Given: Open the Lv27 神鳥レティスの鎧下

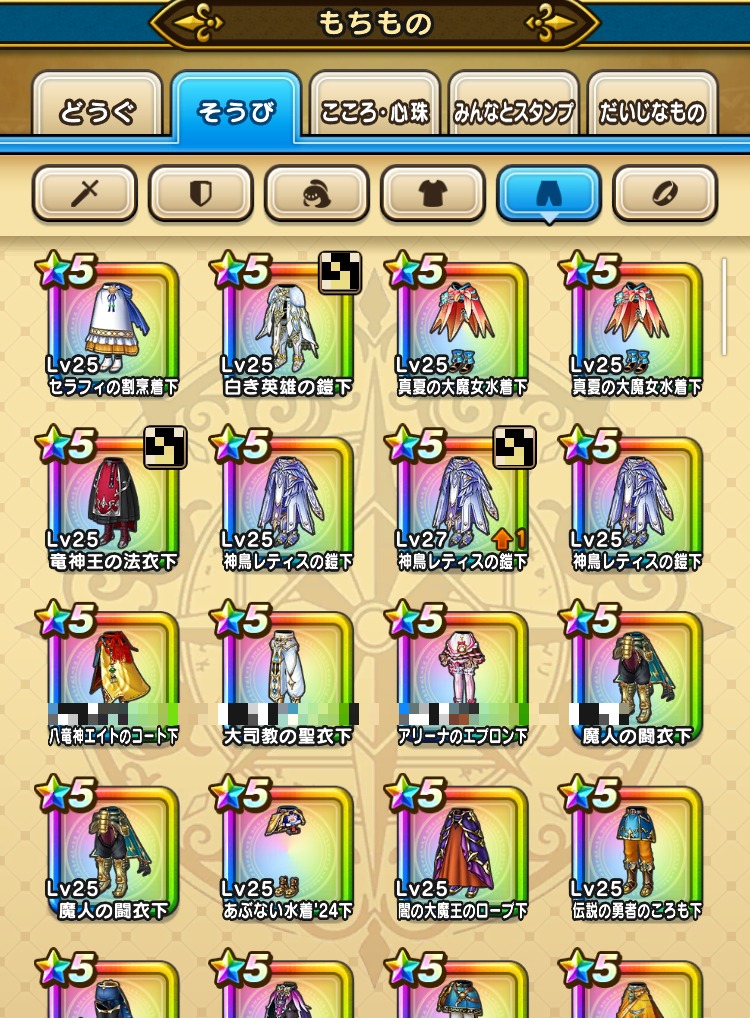Looking at the screenshot, I should click(x=462, y=505).
